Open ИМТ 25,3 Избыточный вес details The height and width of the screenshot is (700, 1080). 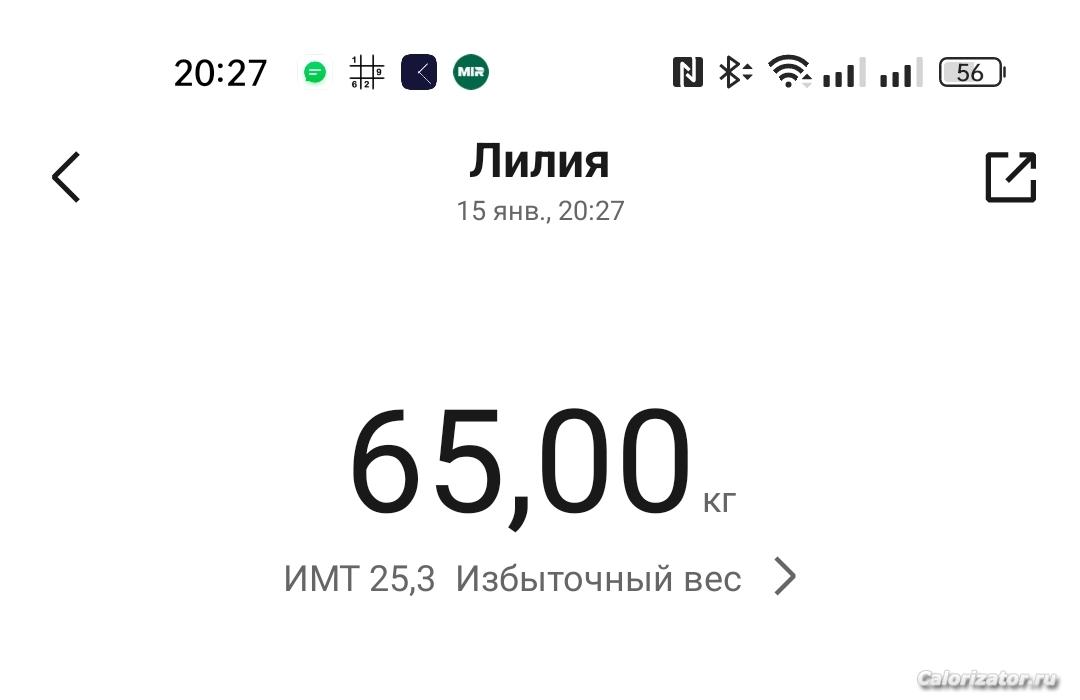pyautogui.click(x=540, y=578)
